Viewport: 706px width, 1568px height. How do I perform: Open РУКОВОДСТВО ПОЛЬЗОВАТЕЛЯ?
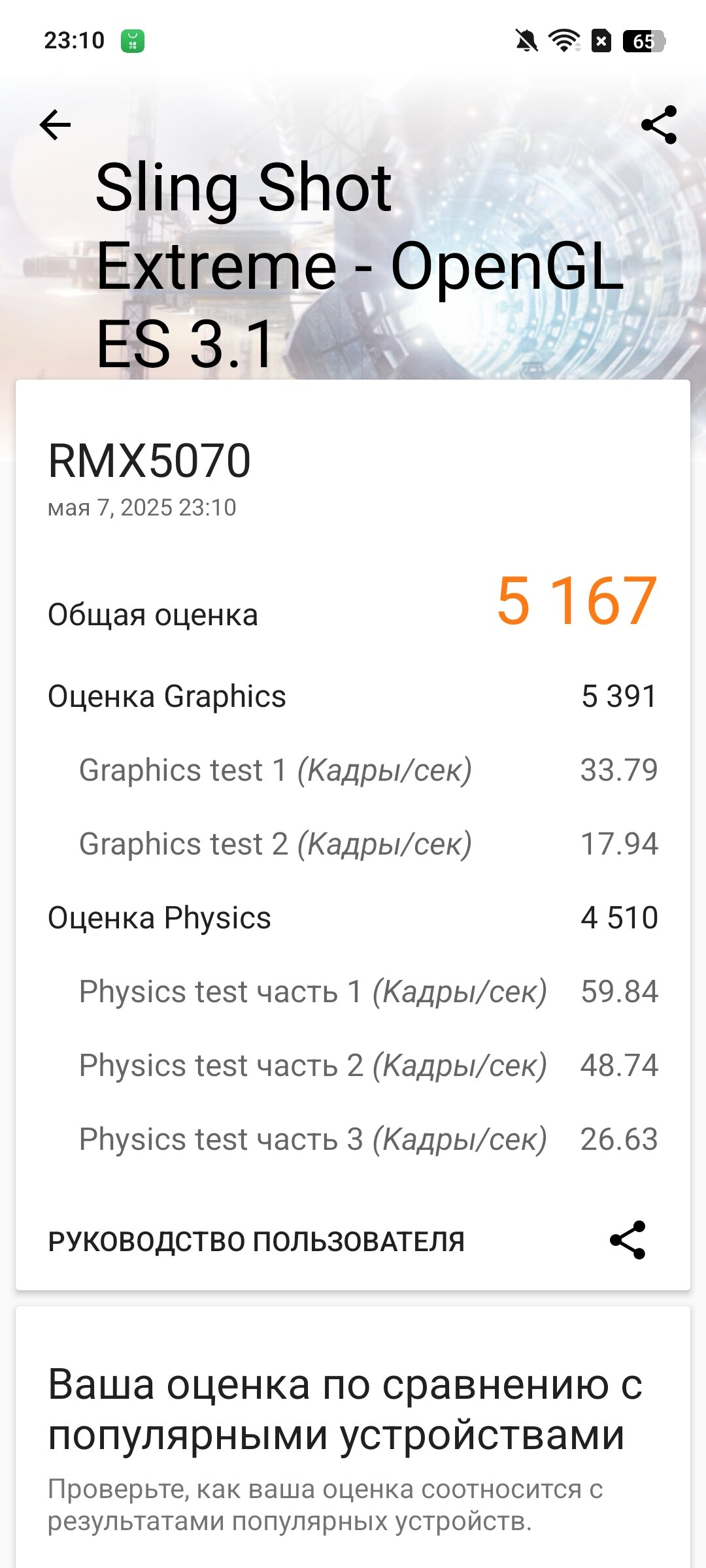pos(256,1241)
